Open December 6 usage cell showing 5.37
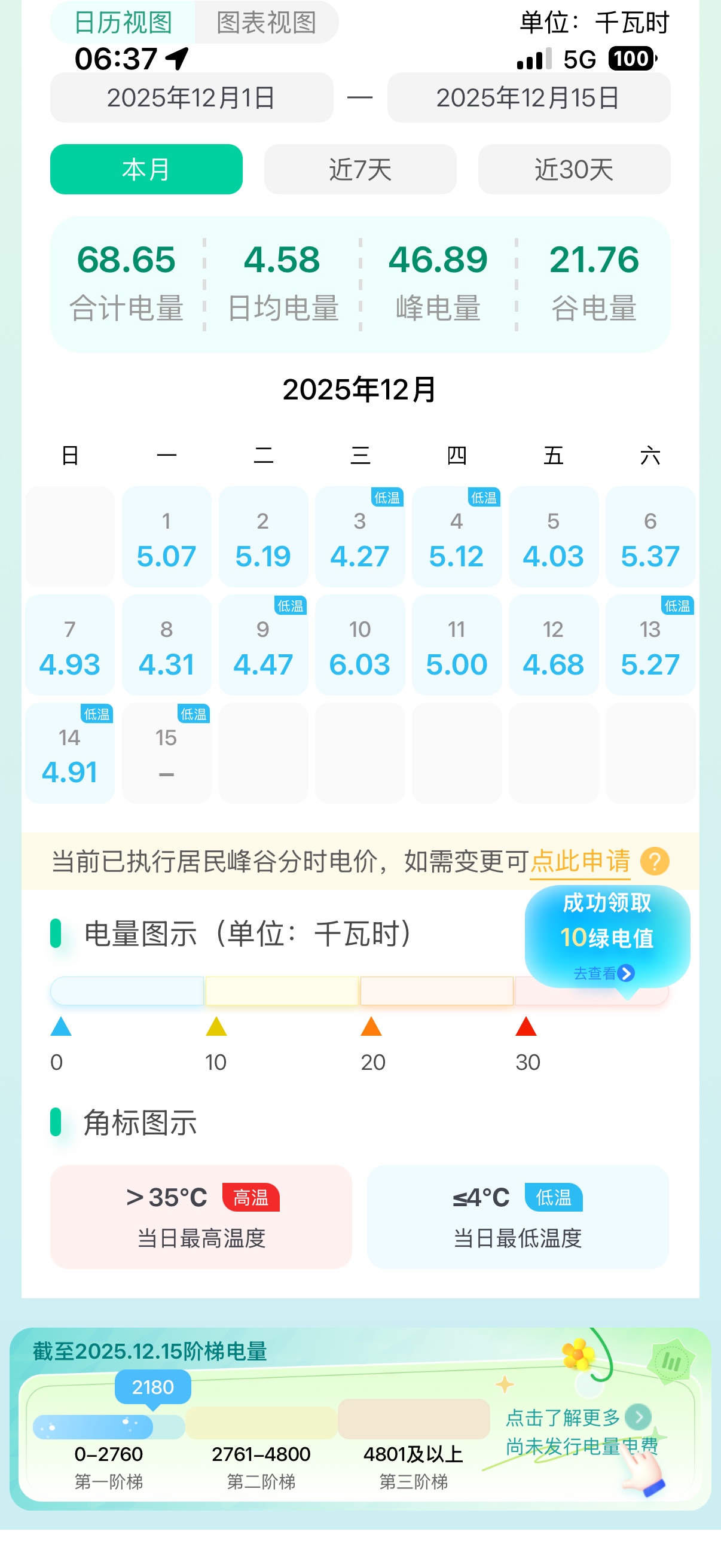 pyautogui.click(x=650, y=538)
